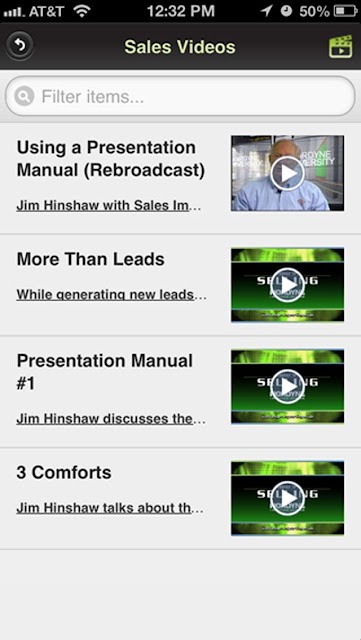Open the More Than Leads video row
This screenshot has height=640, width=361.
click(180, 285)
